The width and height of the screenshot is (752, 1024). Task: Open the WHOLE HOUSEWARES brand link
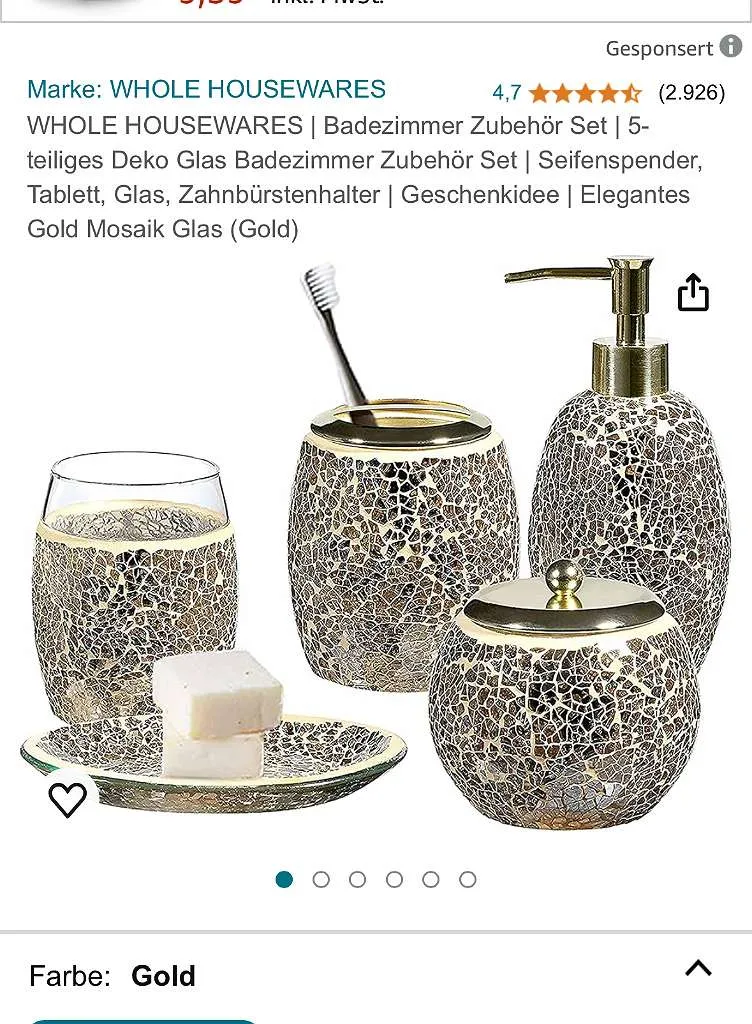(x=206, y=89)
